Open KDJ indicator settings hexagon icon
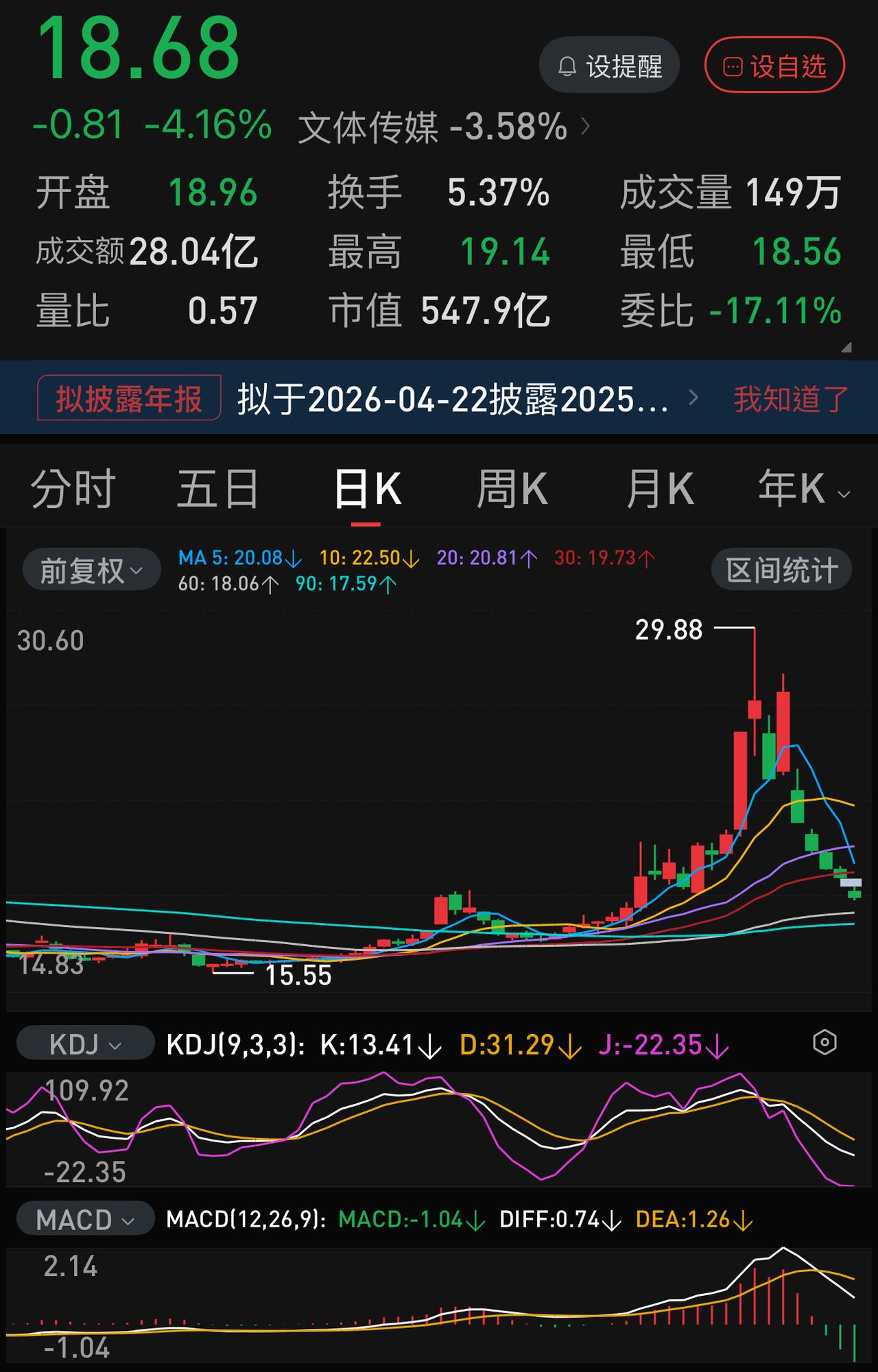Viewport: 878px width, 1372px height. [x=824, y=1043]
